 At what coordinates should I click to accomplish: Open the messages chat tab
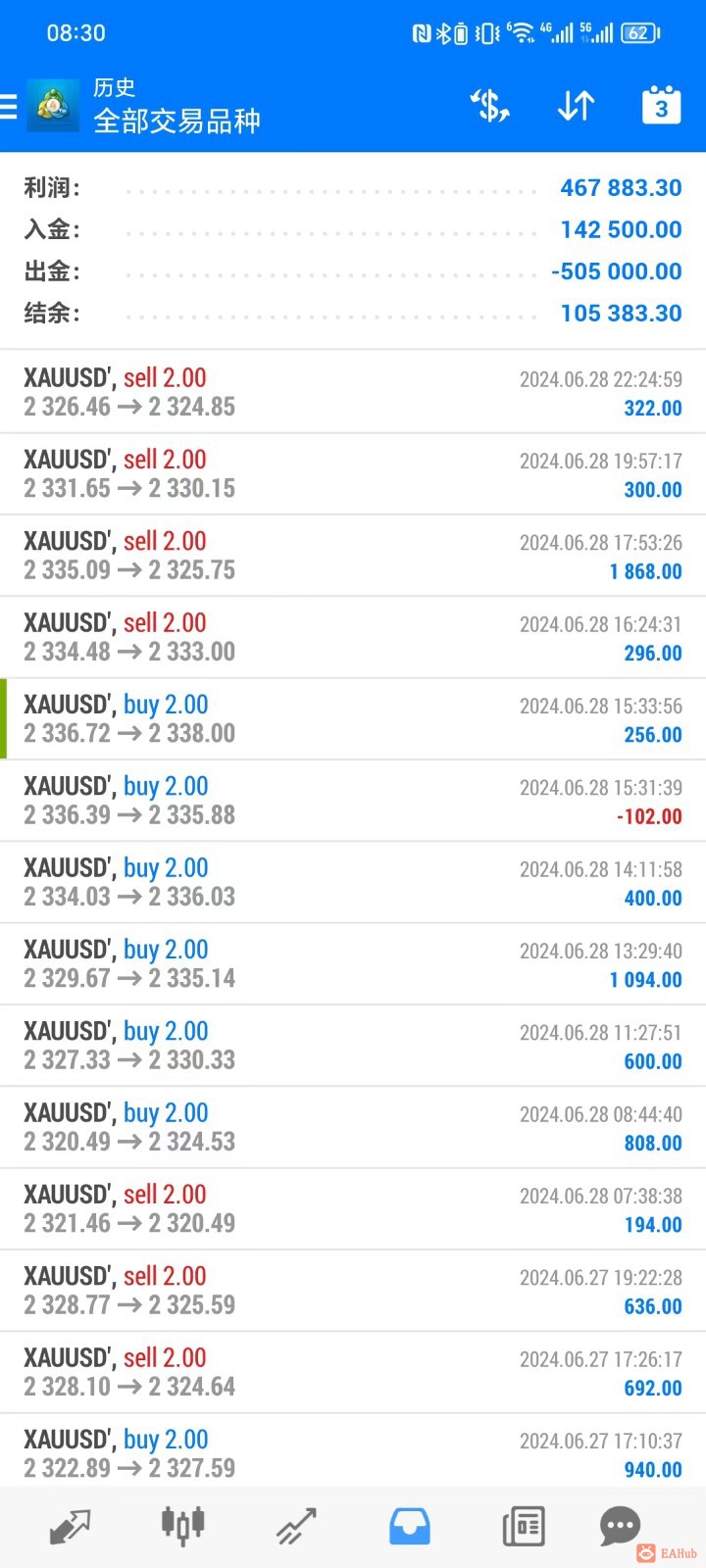pyautogui.click(x=620, y=1526)
